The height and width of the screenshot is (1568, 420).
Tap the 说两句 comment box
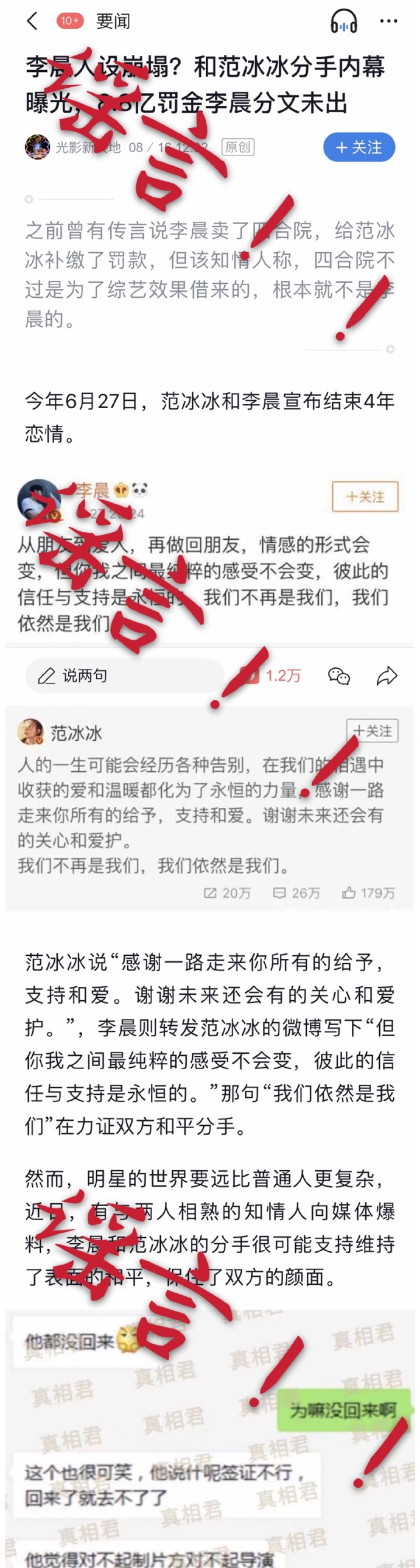(x=125, y=676)
